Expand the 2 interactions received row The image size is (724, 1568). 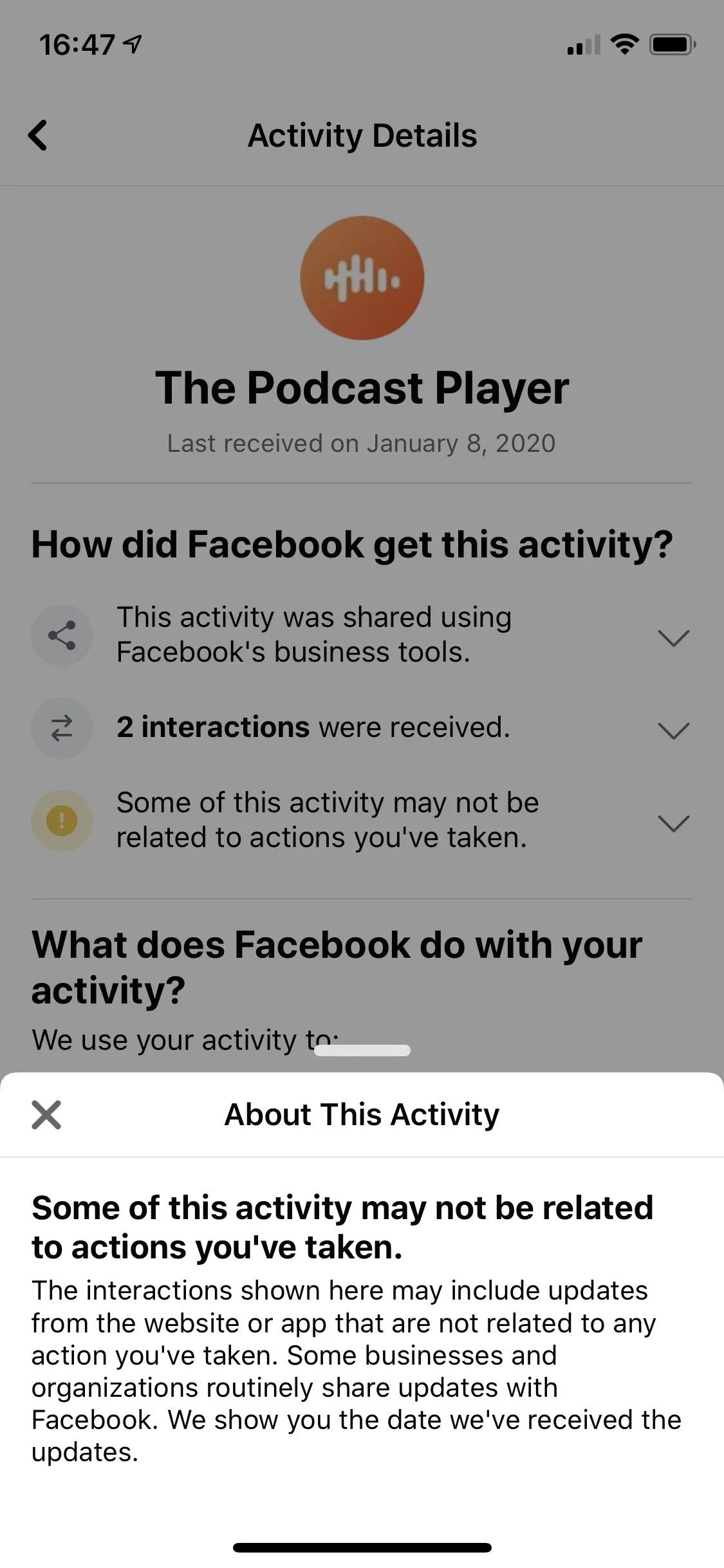pyautogui.click(x=362, y=728)
